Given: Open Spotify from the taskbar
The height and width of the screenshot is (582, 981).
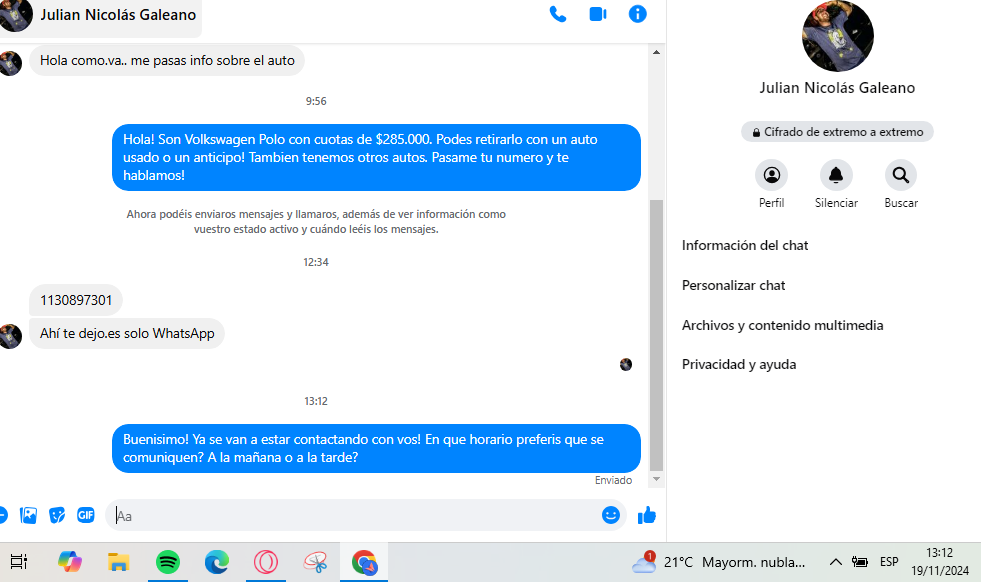Looking at the screenshot, I should coord(168,562).
